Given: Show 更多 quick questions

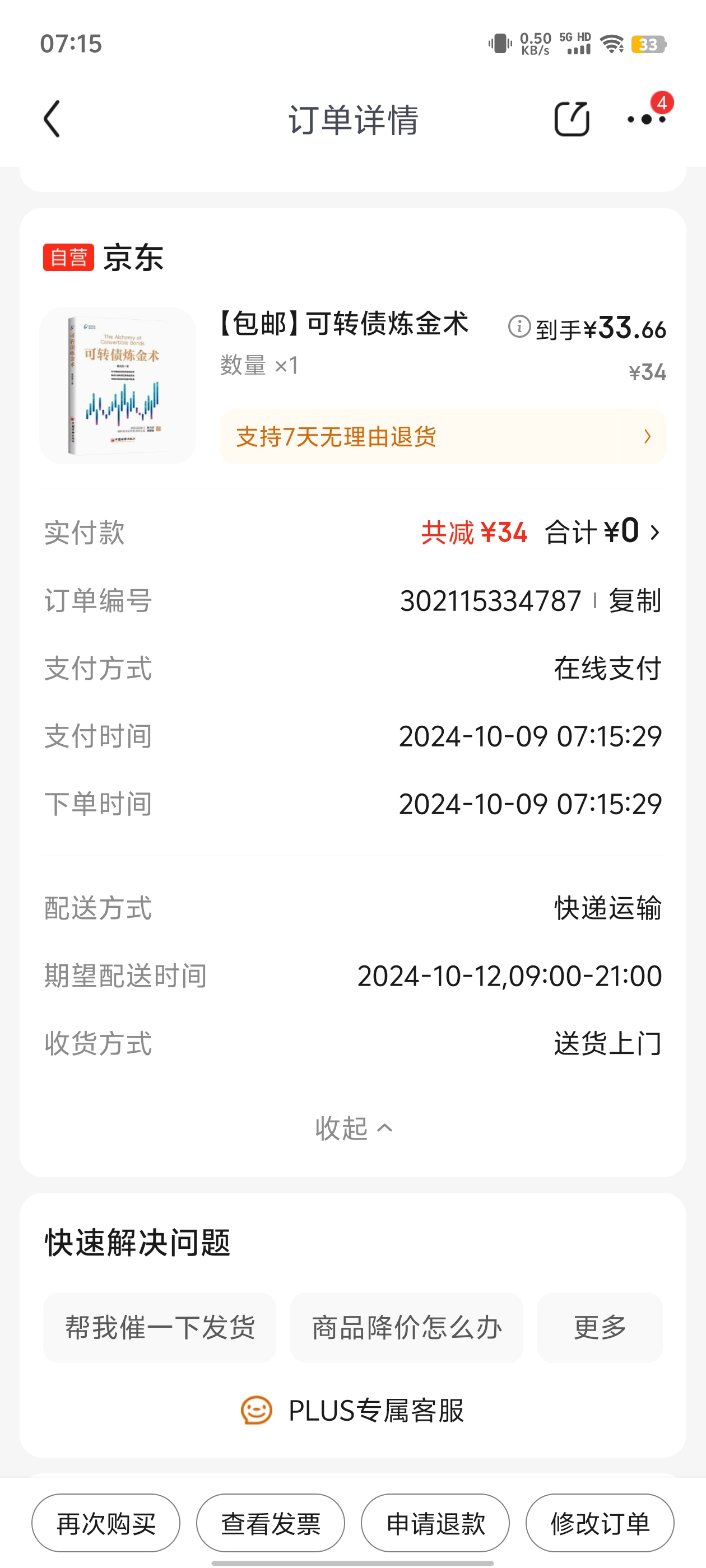Looking at the screenshot, I should pos(600,1328).
